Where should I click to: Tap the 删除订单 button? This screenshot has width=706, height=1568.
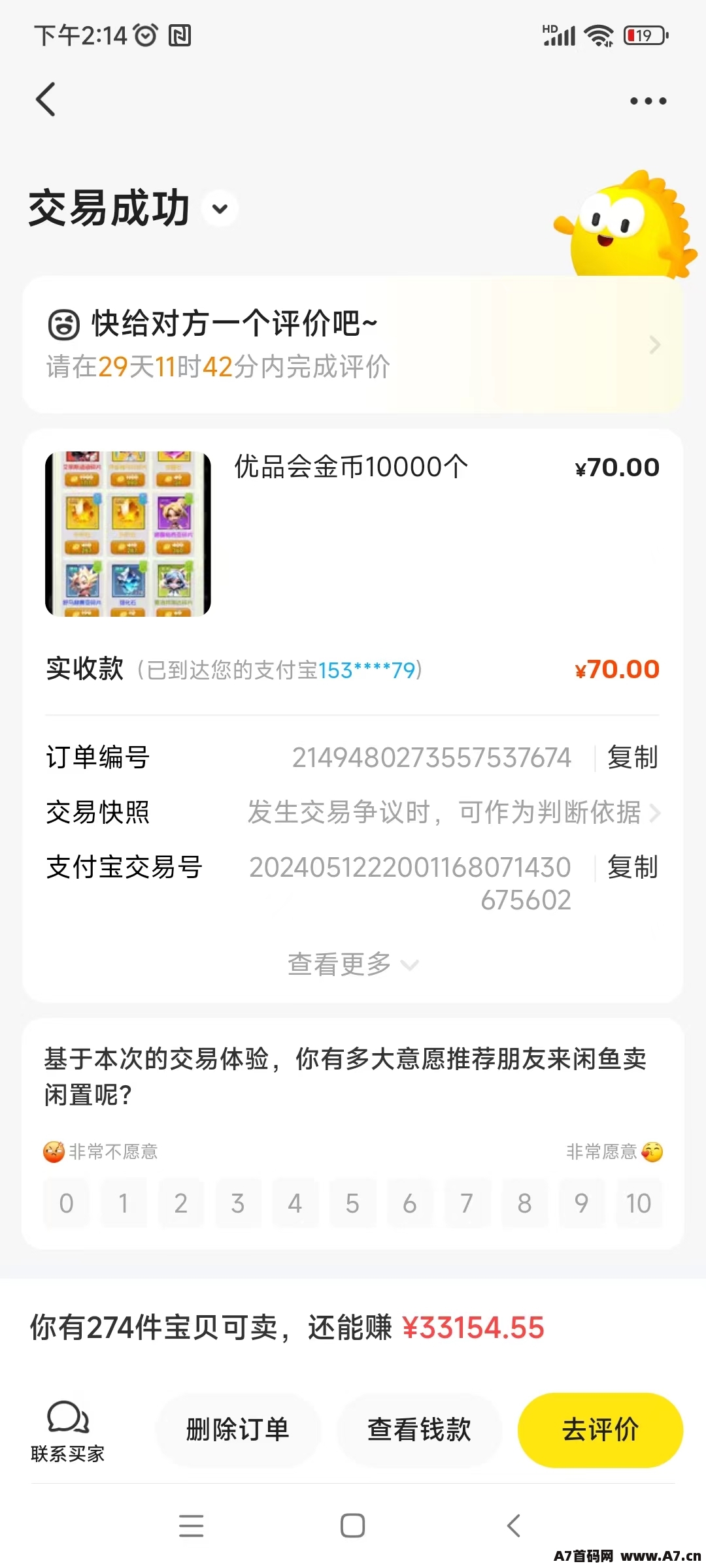[x=238, y=1429]
